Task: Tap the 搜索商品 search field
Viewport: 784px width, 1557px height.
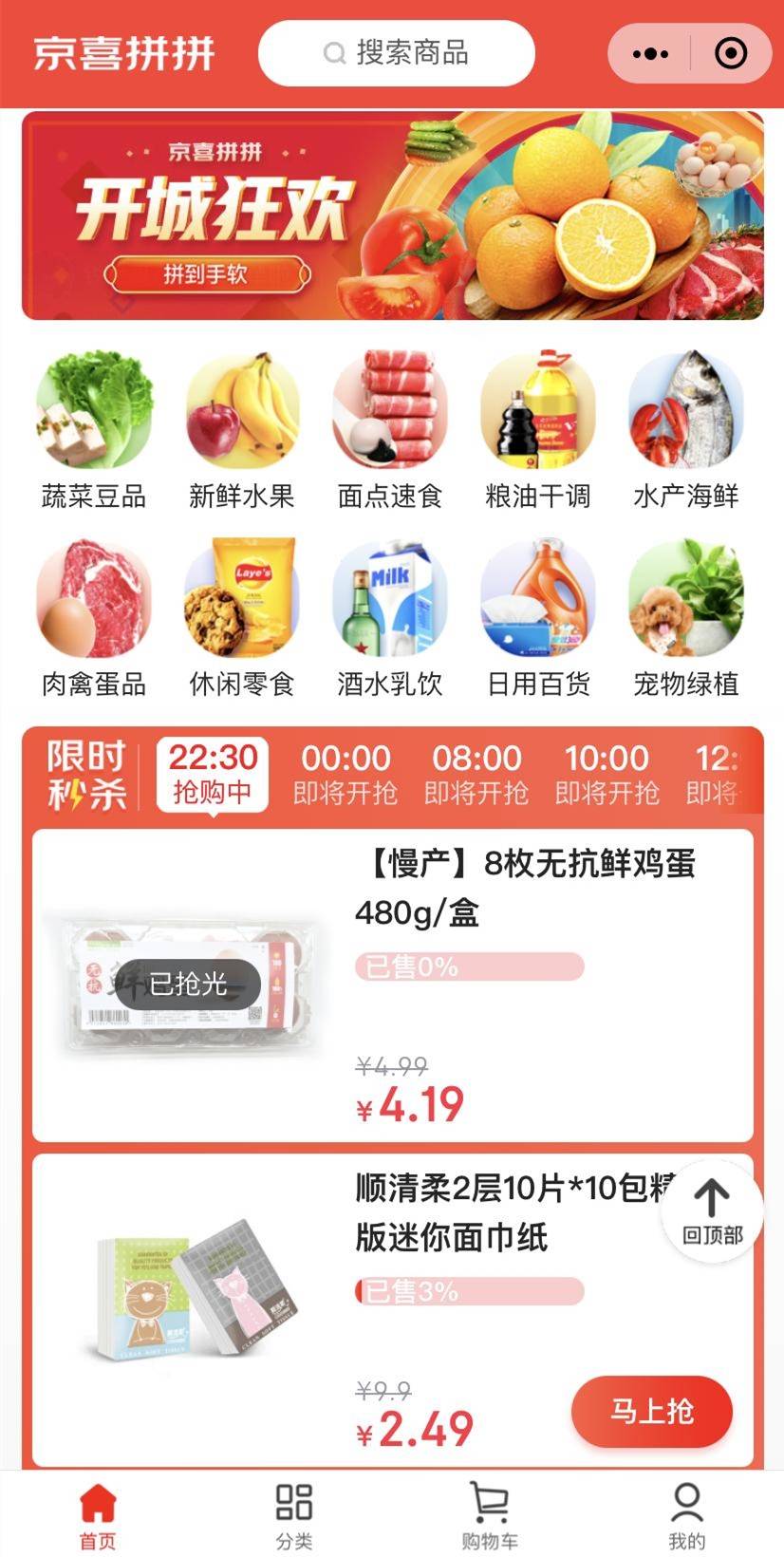Action: [x=396, y=52]
